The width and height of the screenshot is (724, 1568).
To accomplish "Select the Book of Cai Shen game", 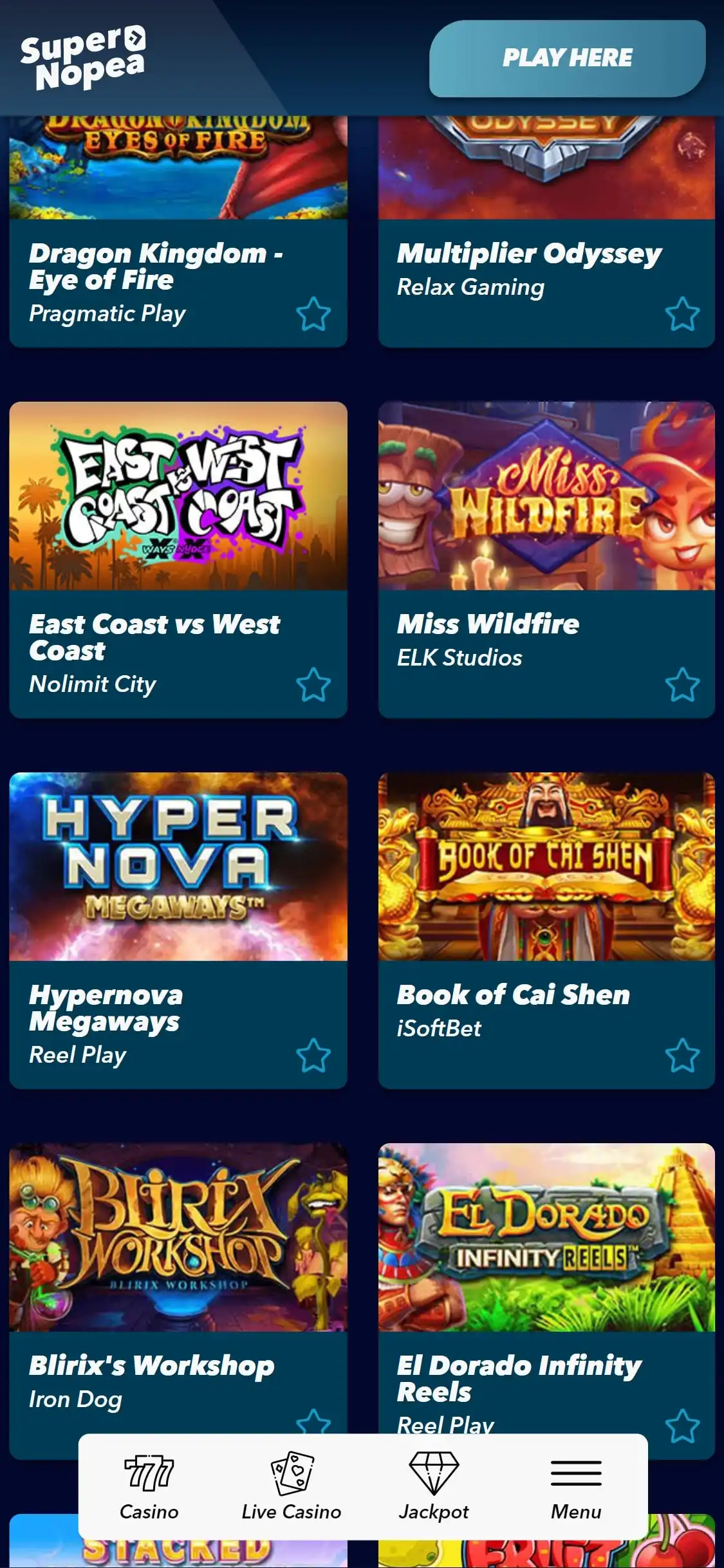I will 546,866.
